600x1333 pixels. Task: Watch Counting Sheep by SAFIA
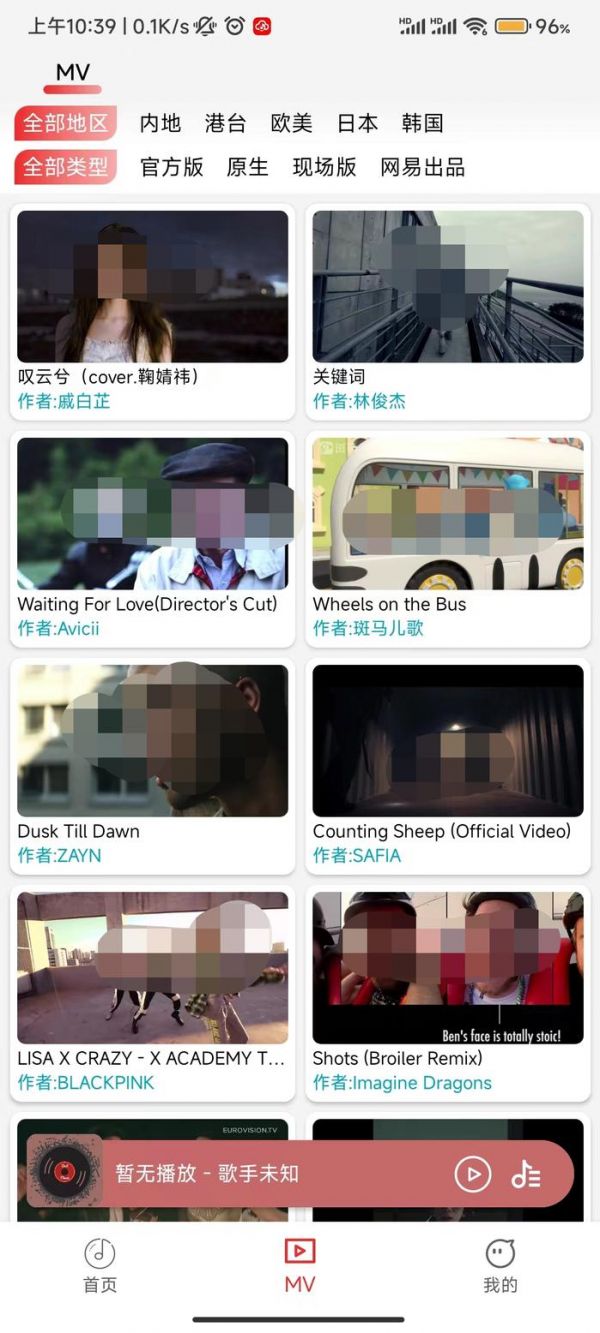pyautogui.click(x=448, y=740)
